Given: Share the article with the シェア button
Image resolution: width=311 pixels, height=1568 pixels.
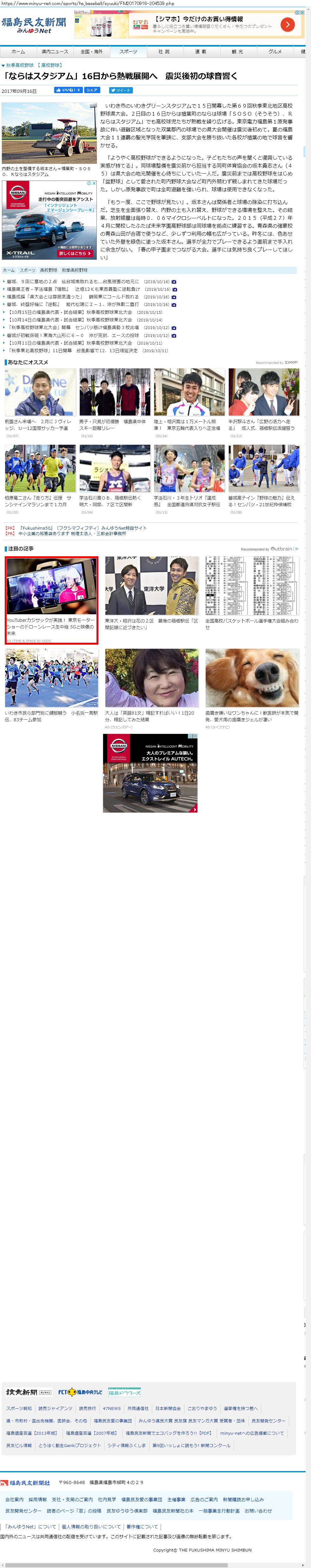Looking at the screenshot, I should [x=92, y=90].
